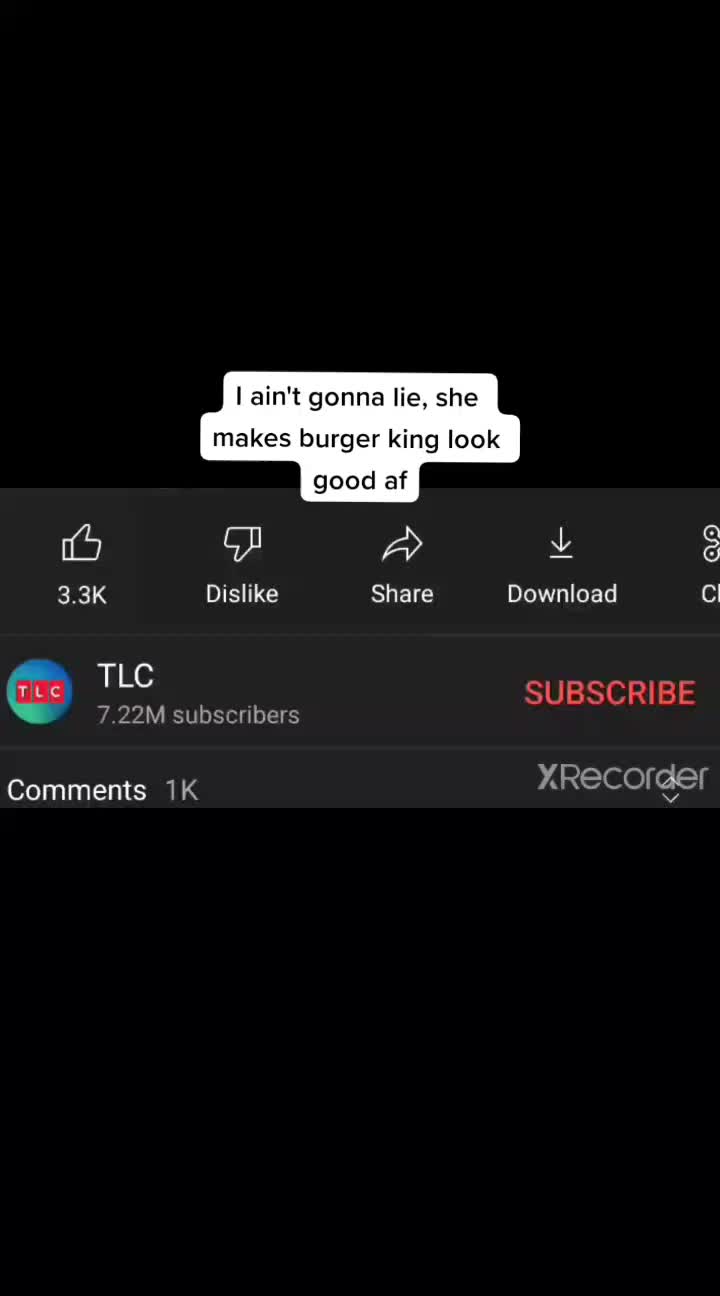Share this video

coord(402,546)
